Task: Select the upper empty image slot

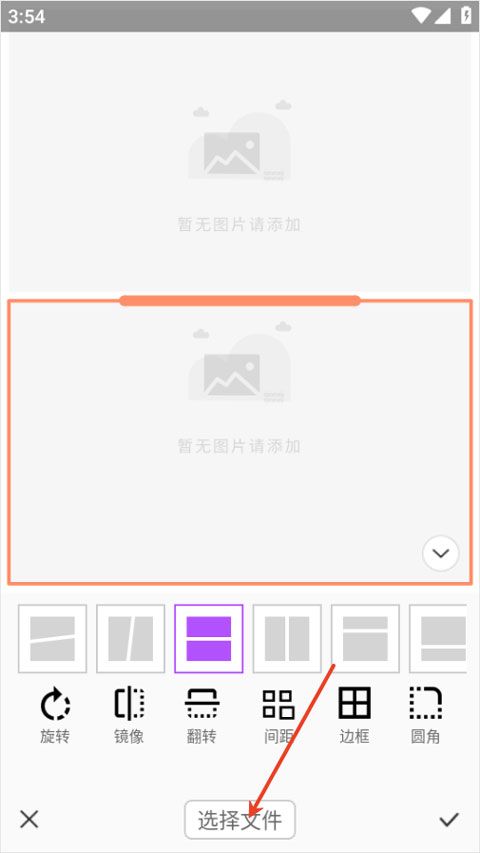Action: tap(239, 163)
